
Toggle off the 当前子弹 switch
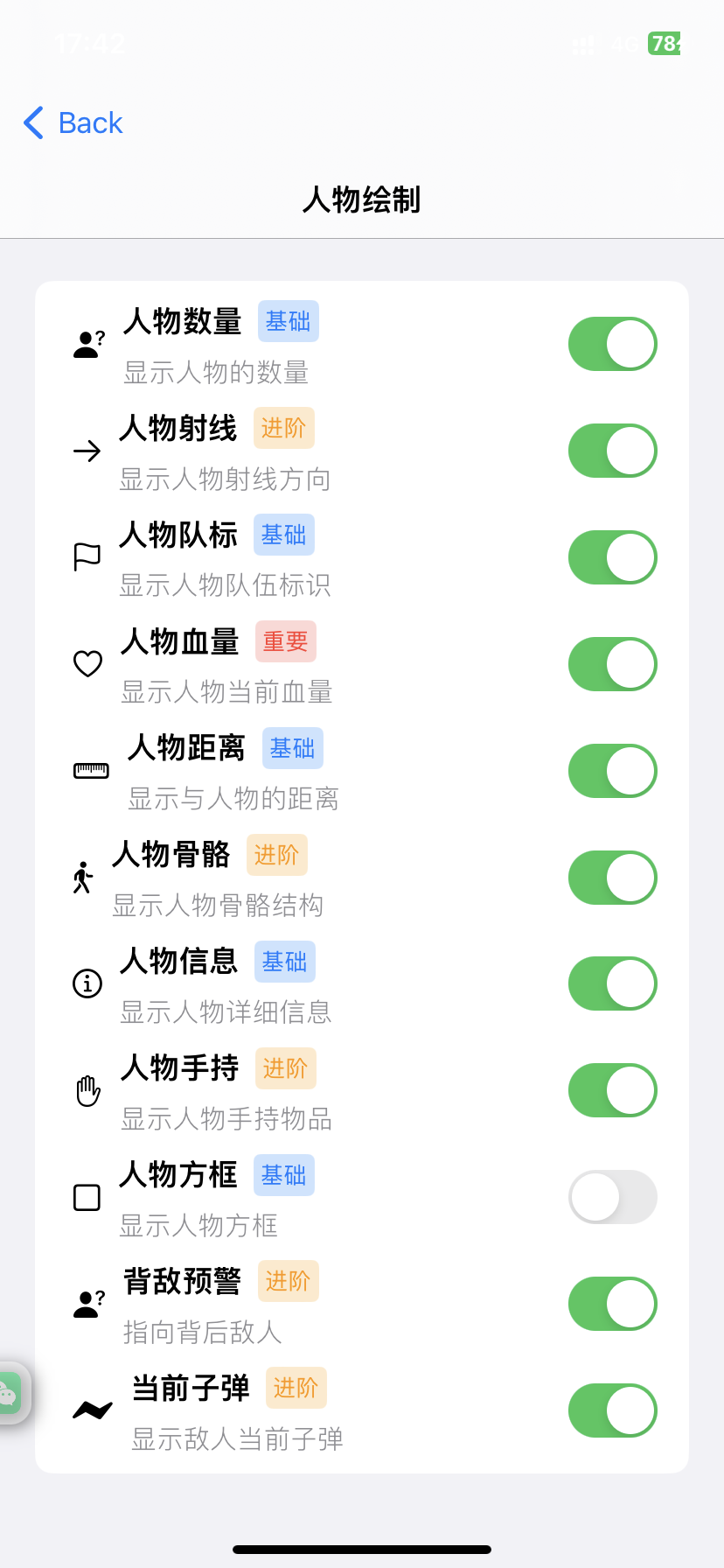612,1410
